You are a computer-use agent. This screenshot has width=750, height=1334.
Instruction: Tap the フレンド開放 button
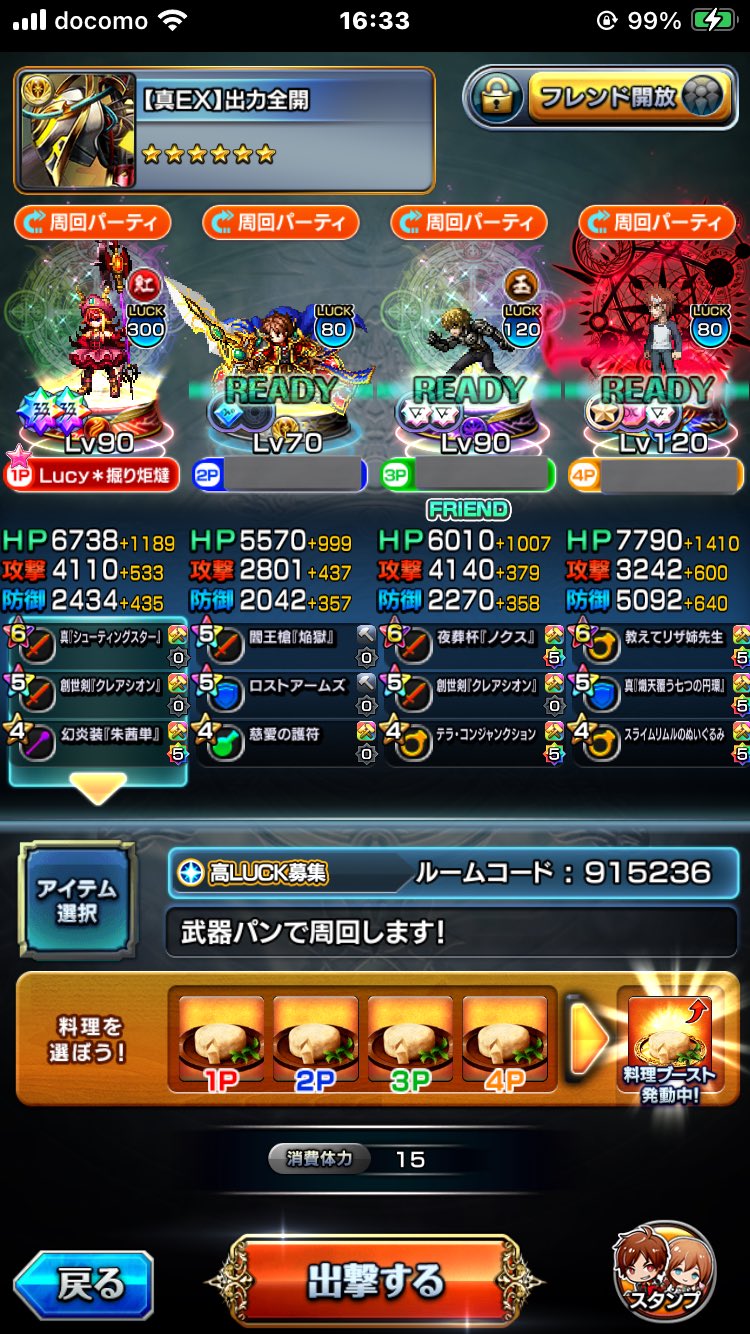click(629, 98)
